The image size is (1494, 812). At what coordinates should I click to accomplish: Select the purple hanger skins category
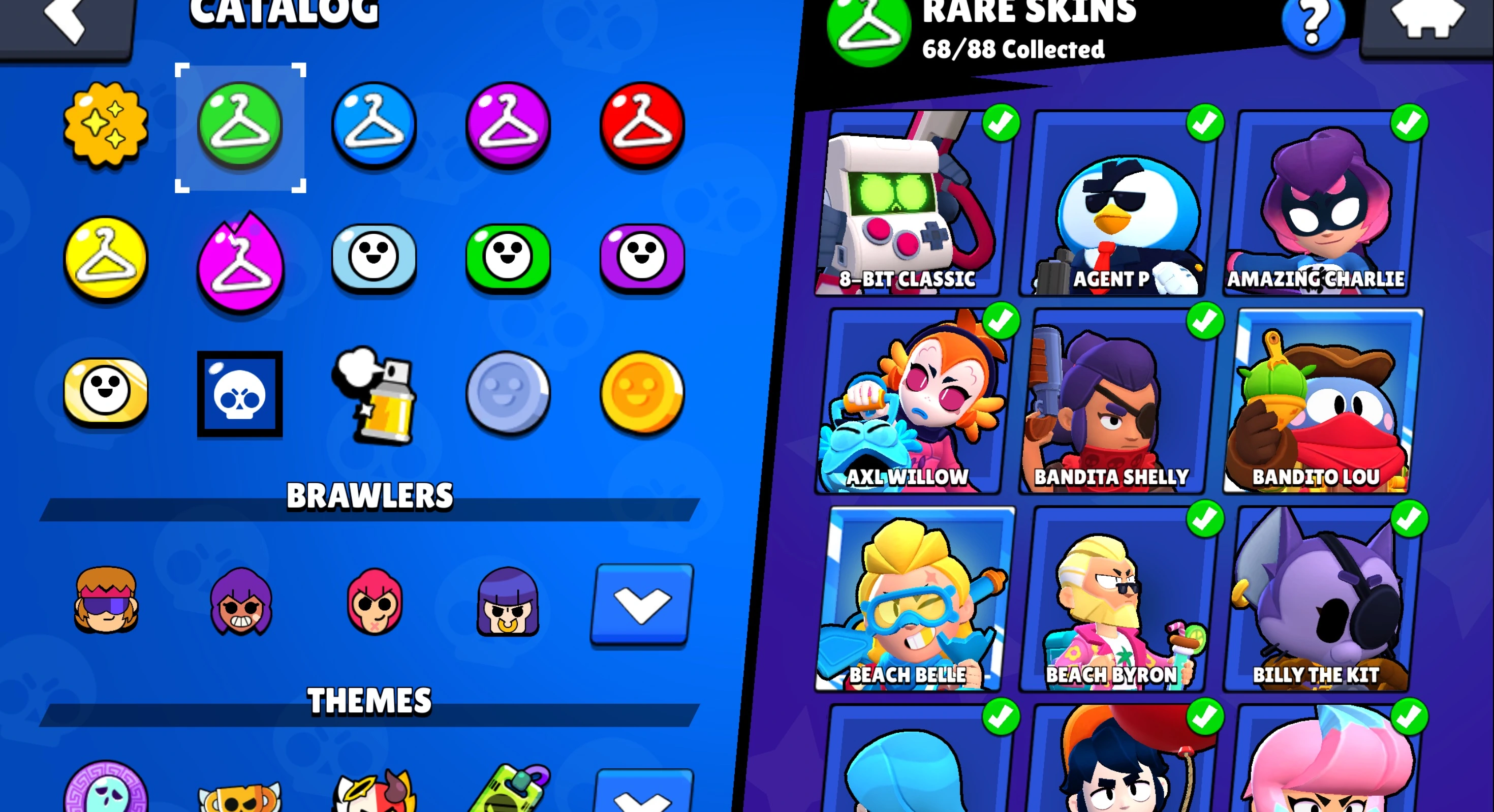[x=508, y=126]
